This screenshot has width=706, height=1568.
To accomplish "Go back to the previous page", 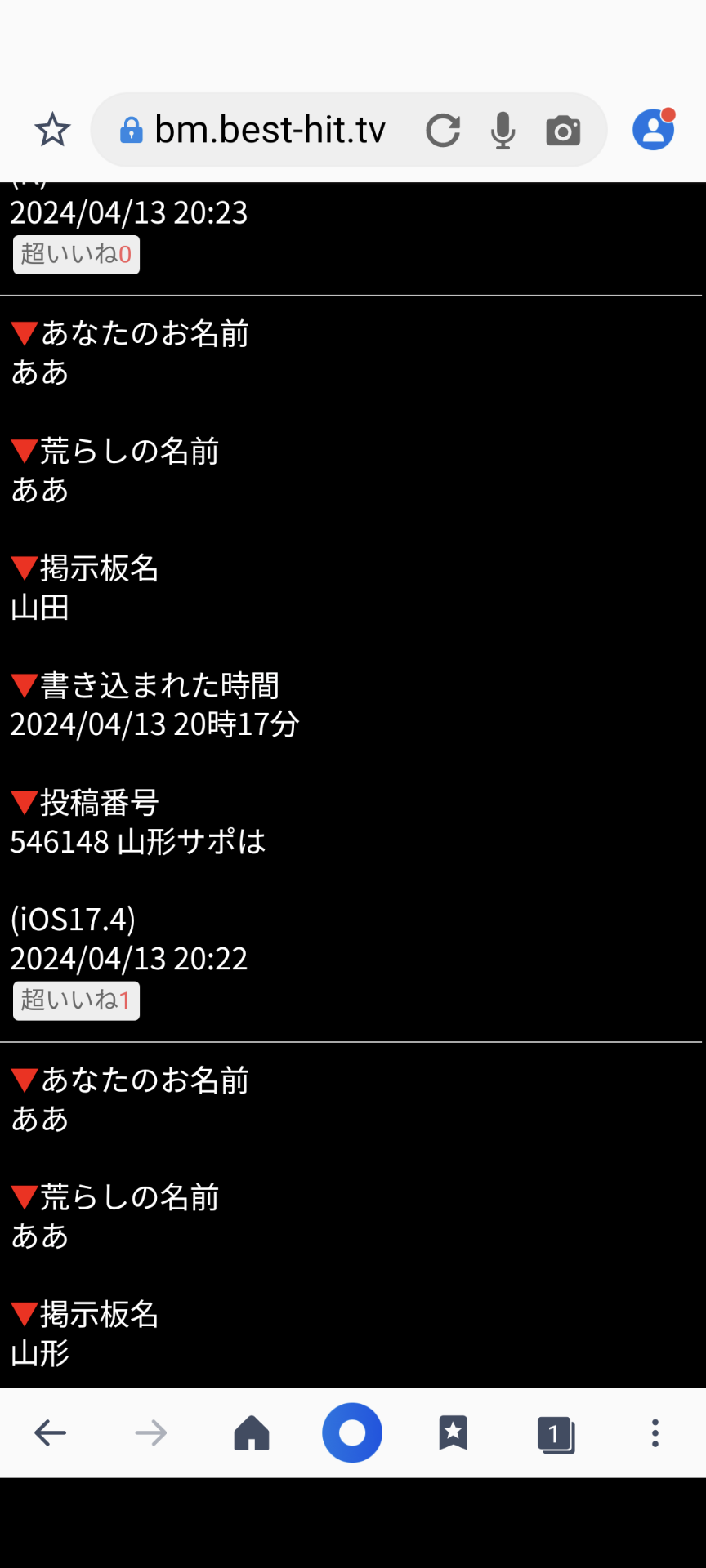I will (51, 1432).
